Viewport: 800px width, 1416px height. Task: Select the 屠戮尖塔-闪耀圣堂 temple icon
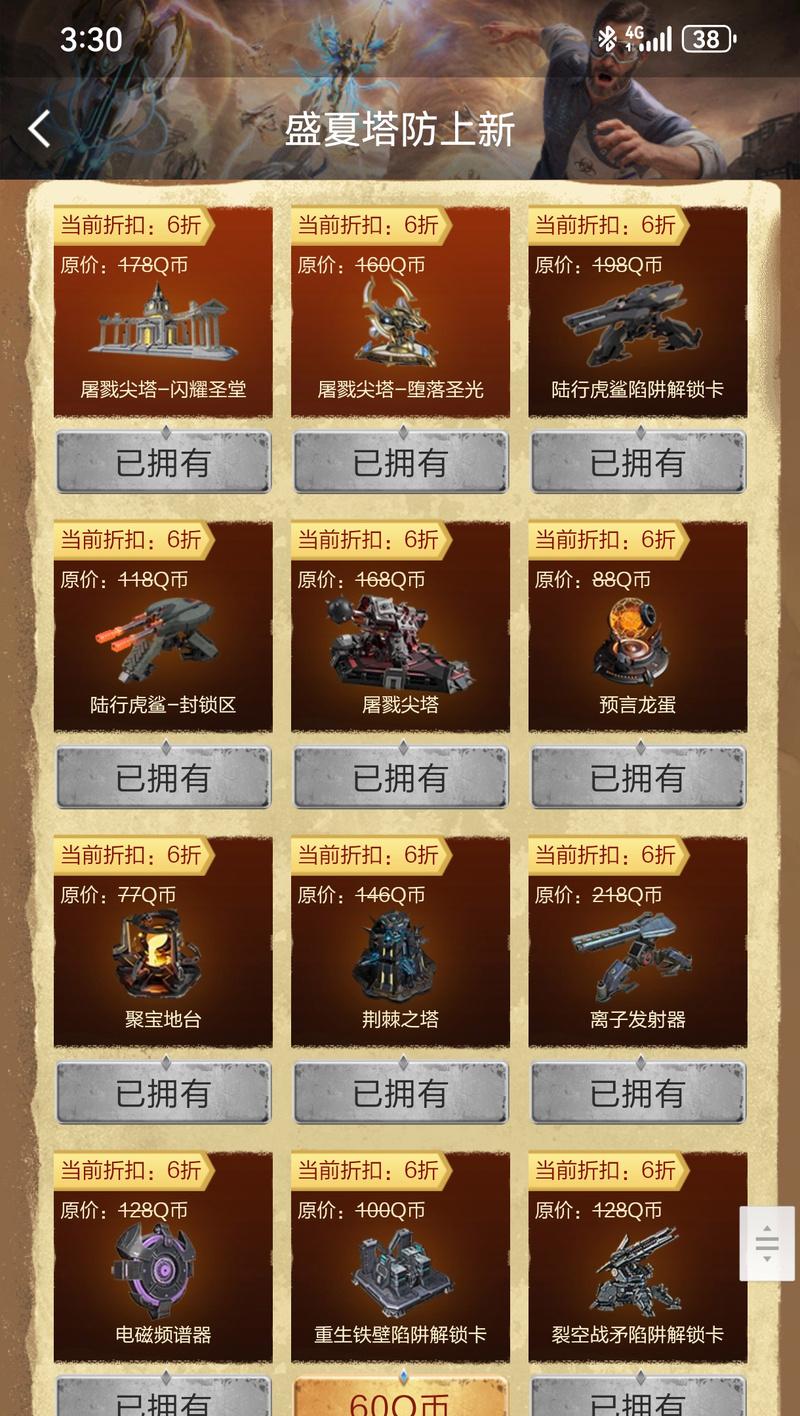click(163, 325)
